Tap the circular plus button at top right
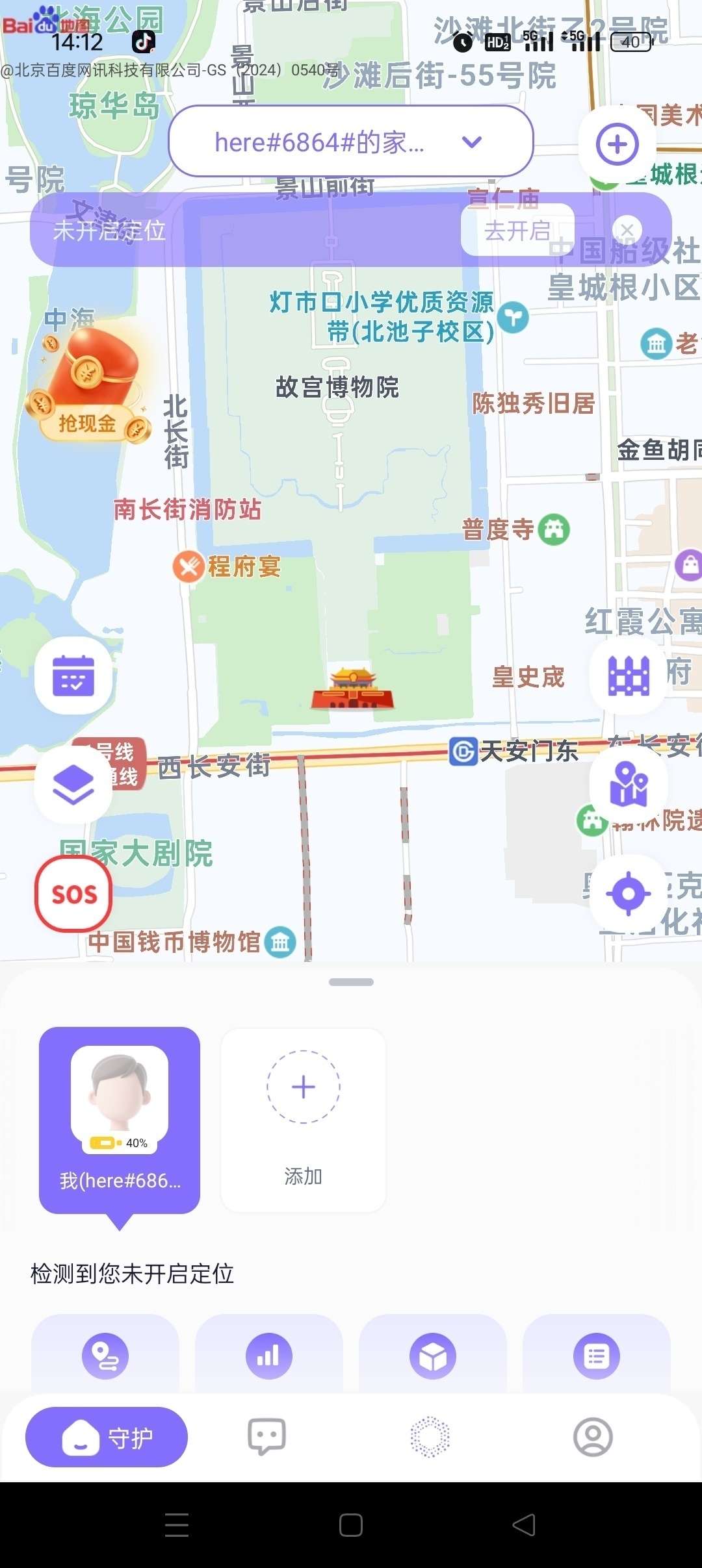This screenshot has height=1568, width=702. coord(617,143)
